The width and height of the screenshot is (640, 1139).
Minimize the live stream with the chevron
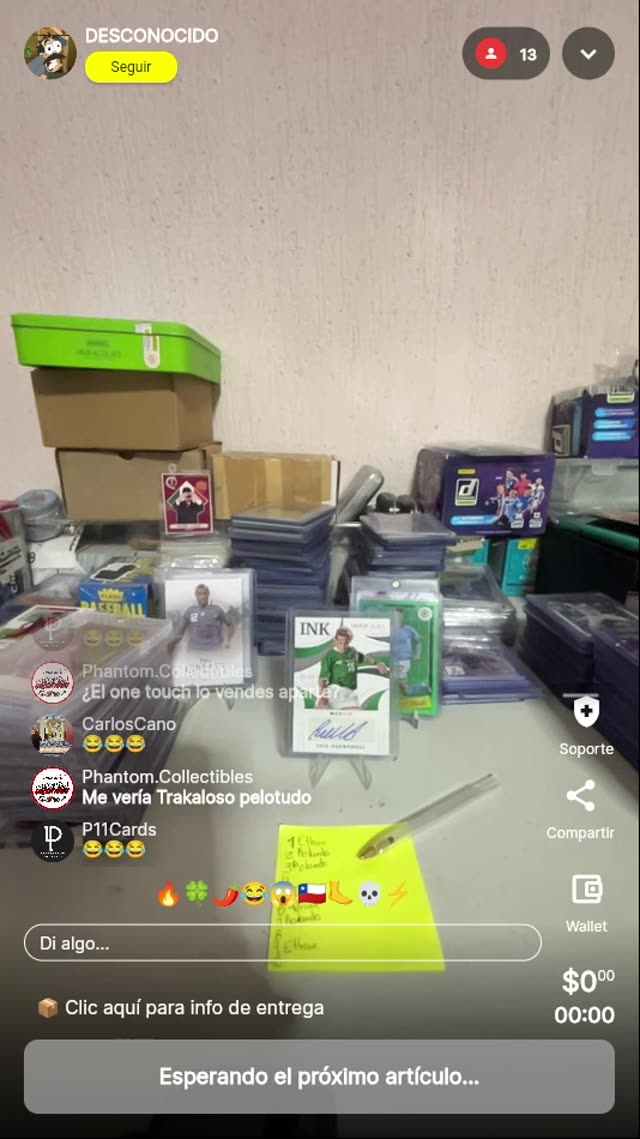coord(588,54)
